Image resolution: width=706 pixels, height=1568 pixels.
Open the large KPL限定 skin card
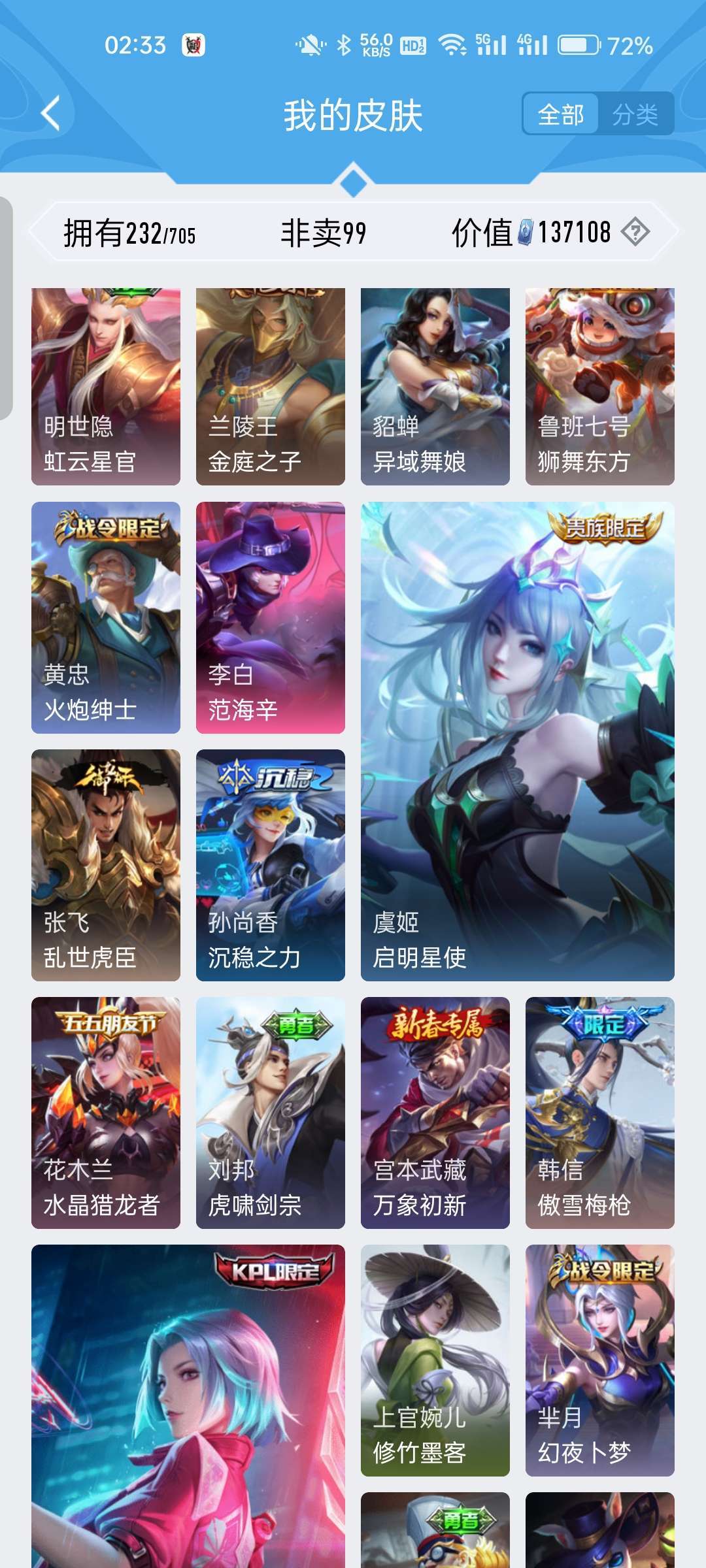[x=188, y=1406]
